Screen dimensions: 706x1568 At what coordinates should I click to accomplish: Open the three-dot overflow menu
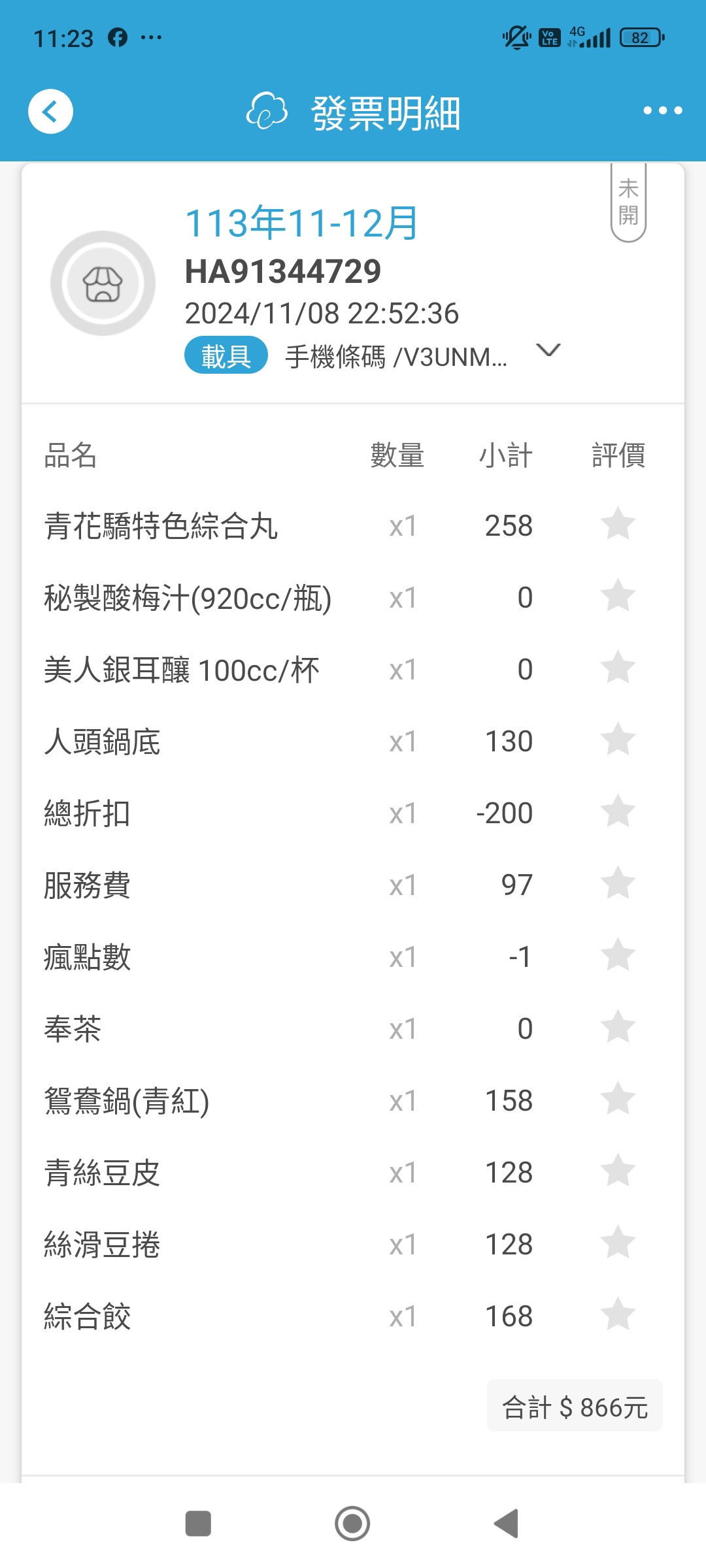pyautogui.click(x=662, y=110)
